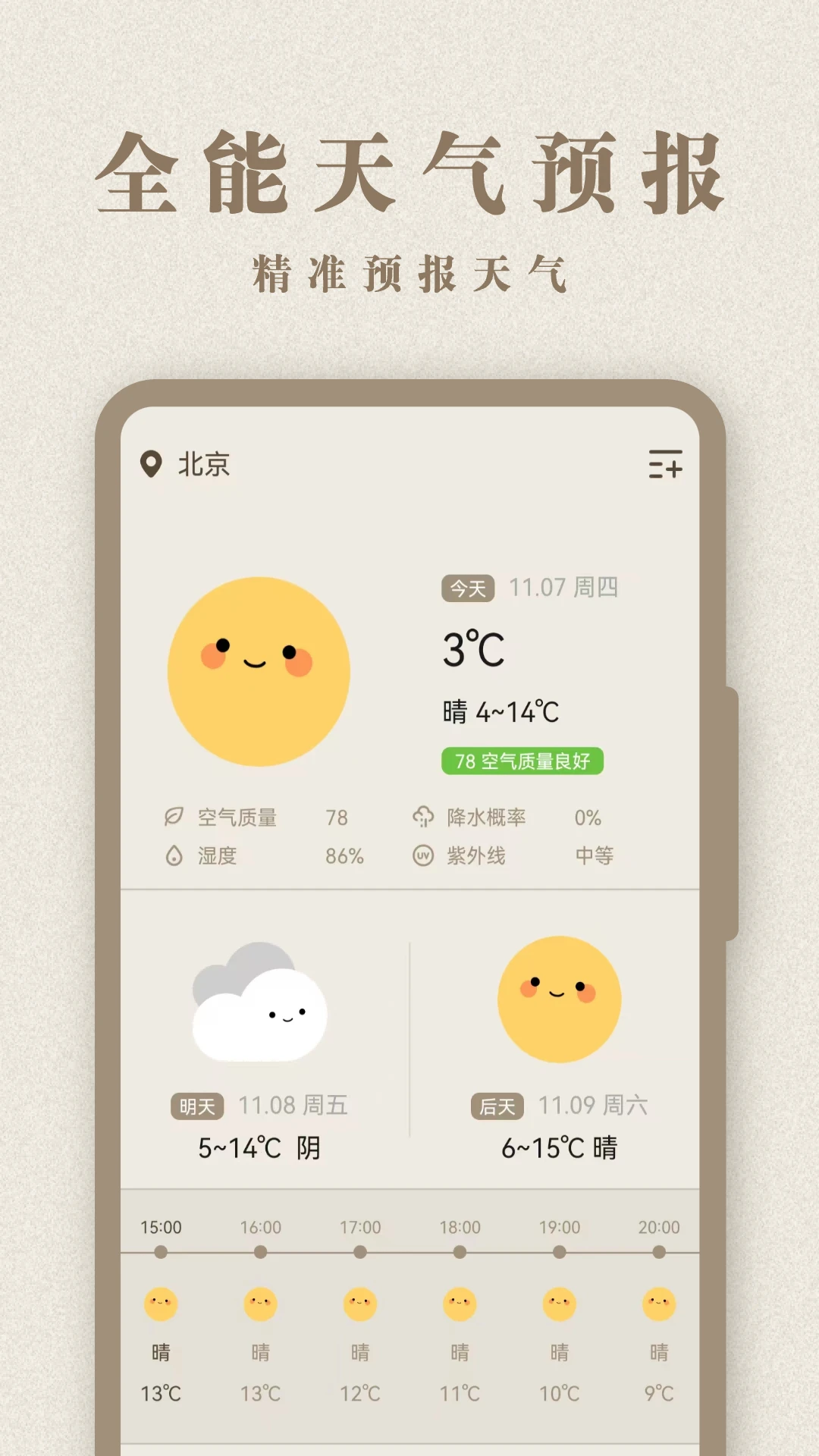This screenshot has width=819, height=1456.
Task: Open the 5~14℃ 阴 tomorrow forecast
Action: pyautogui.click(x=258, y=1149)
